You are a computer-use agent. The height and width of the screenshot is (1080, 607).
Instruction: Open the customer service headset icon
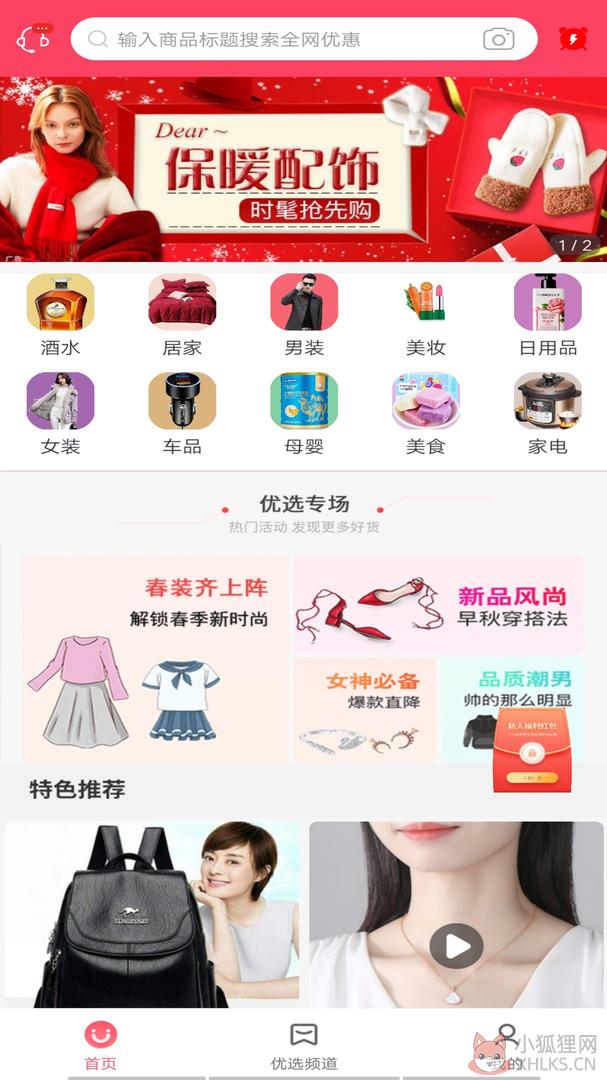tap(34, 39)
